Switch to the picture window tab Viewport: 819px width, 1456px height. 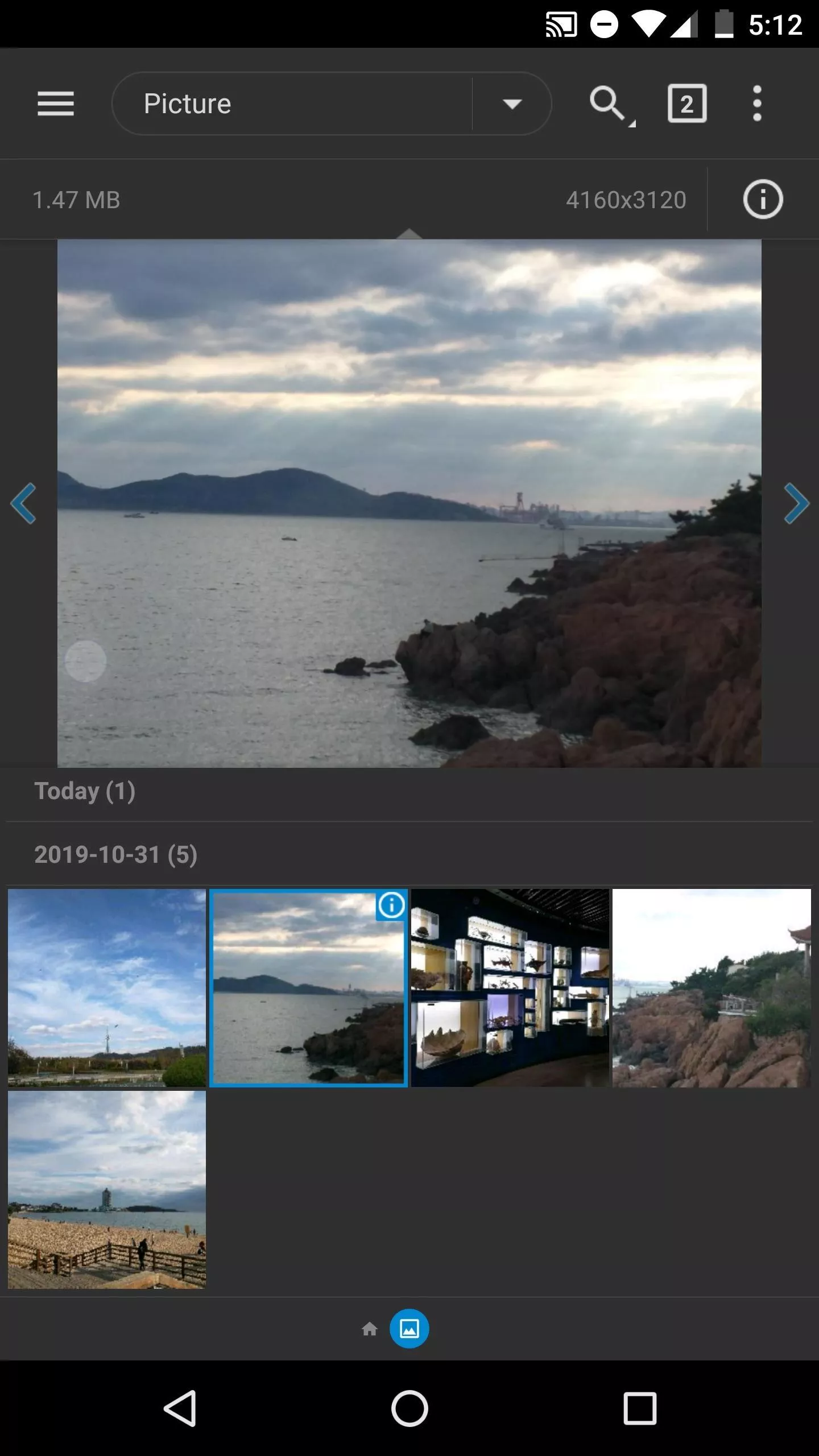409,1329
